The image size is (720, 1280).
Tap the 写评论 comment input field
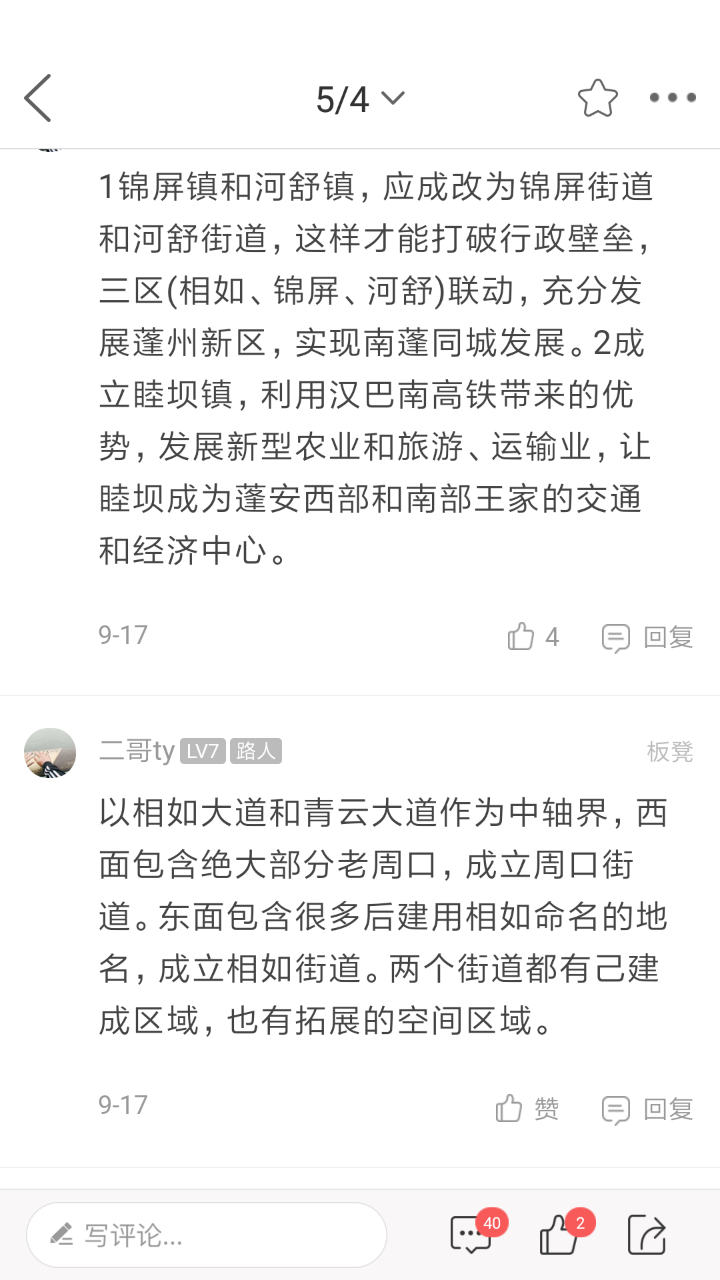[206, 1235]
